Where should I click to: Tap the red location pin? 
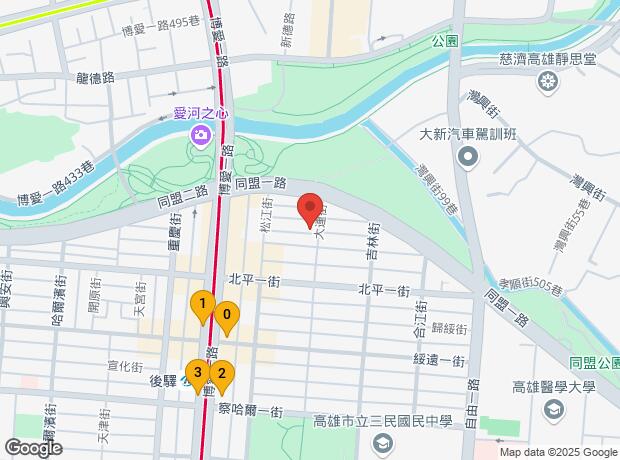pyautogui.click(x=310, y=209)
